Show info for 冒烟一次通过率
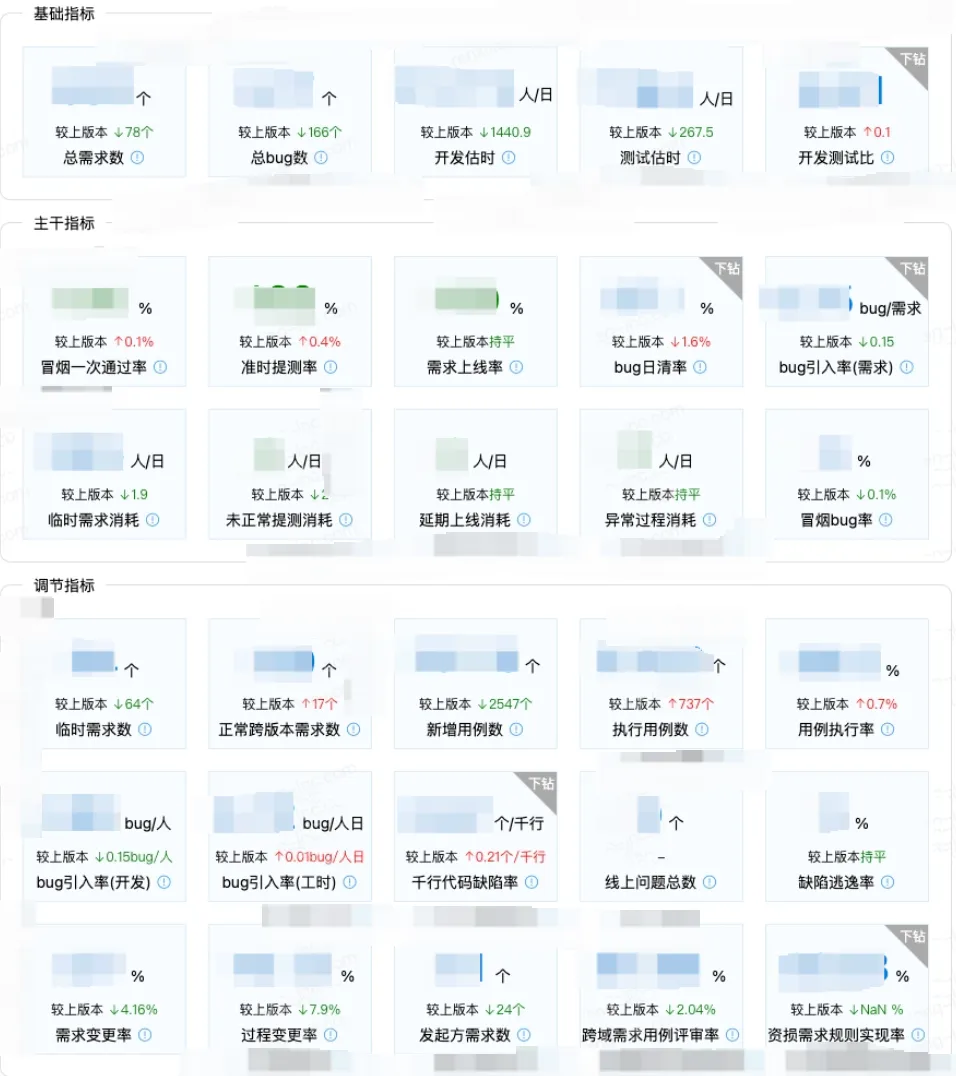 tap(160, 367)
